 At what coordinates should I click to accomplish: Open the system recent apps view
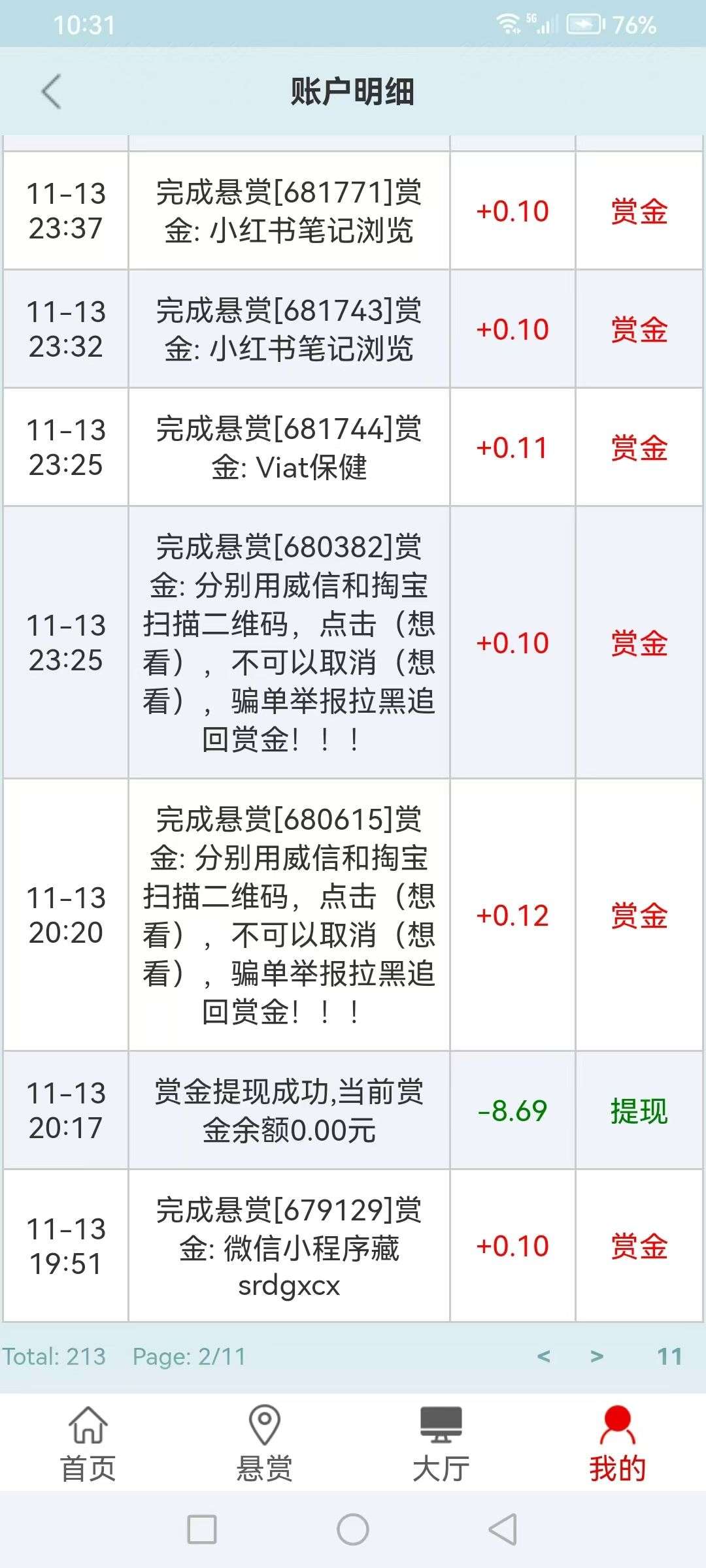(x=202, y=1529)
